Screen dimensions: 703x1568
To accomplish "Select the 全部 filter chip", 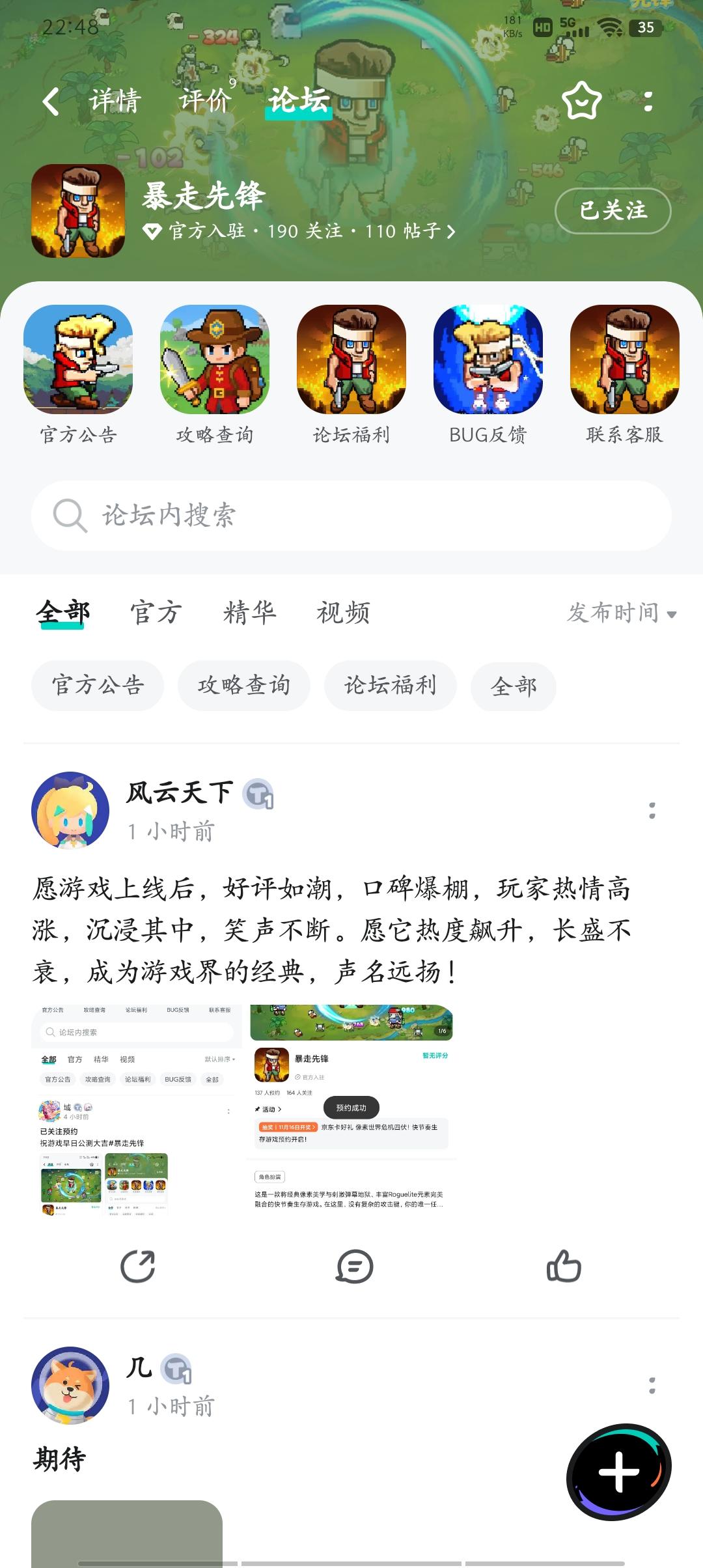I will point(514,686).
